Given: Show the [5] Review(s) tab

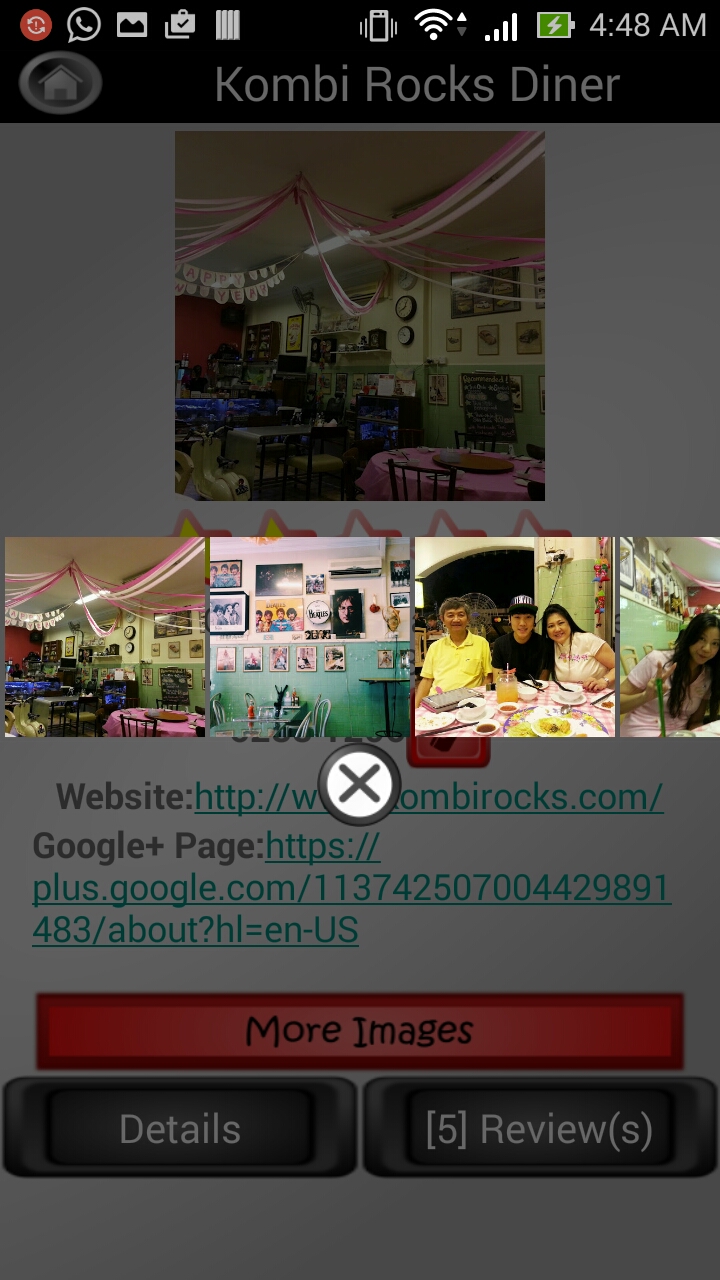Looking at the screenshot, I should coord(540,1129).
